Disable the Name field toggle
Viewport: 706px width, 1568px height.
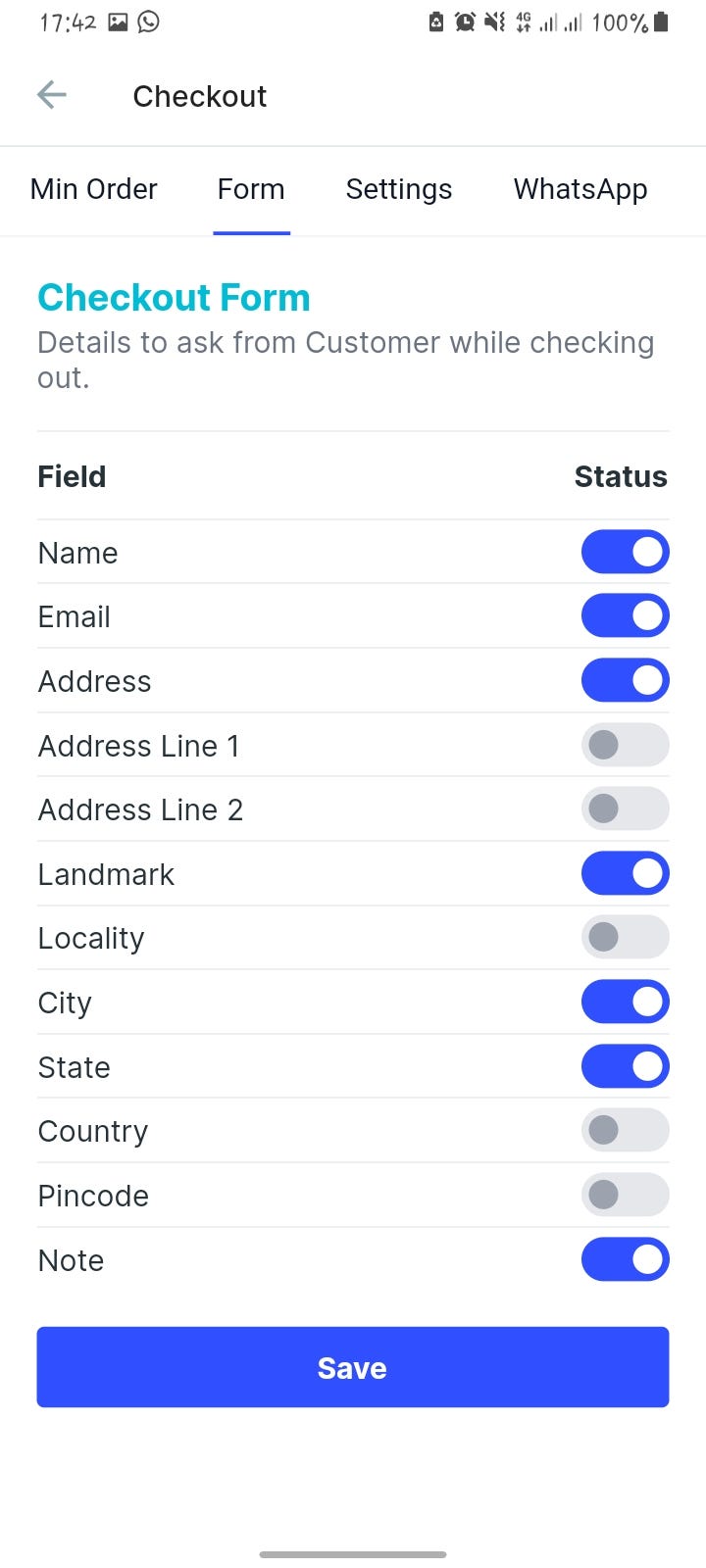[626, 552]
